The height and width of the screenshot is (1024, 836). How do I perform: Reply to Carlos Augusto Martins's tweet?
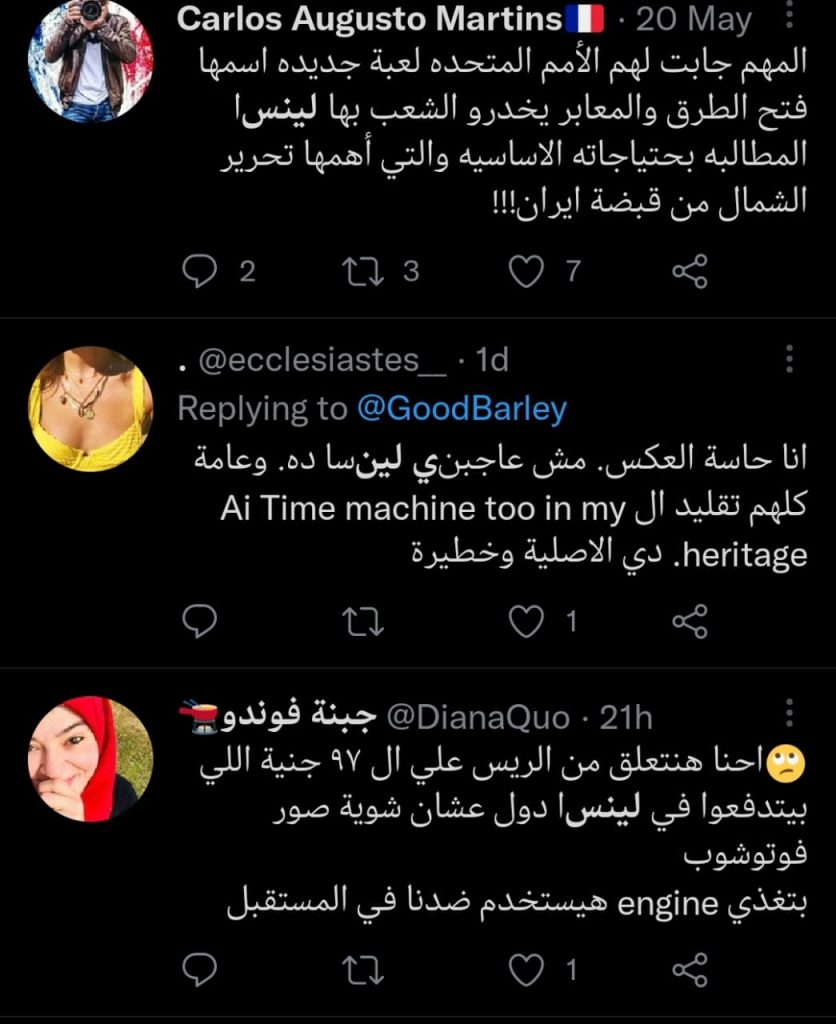(x=201, y=271)
